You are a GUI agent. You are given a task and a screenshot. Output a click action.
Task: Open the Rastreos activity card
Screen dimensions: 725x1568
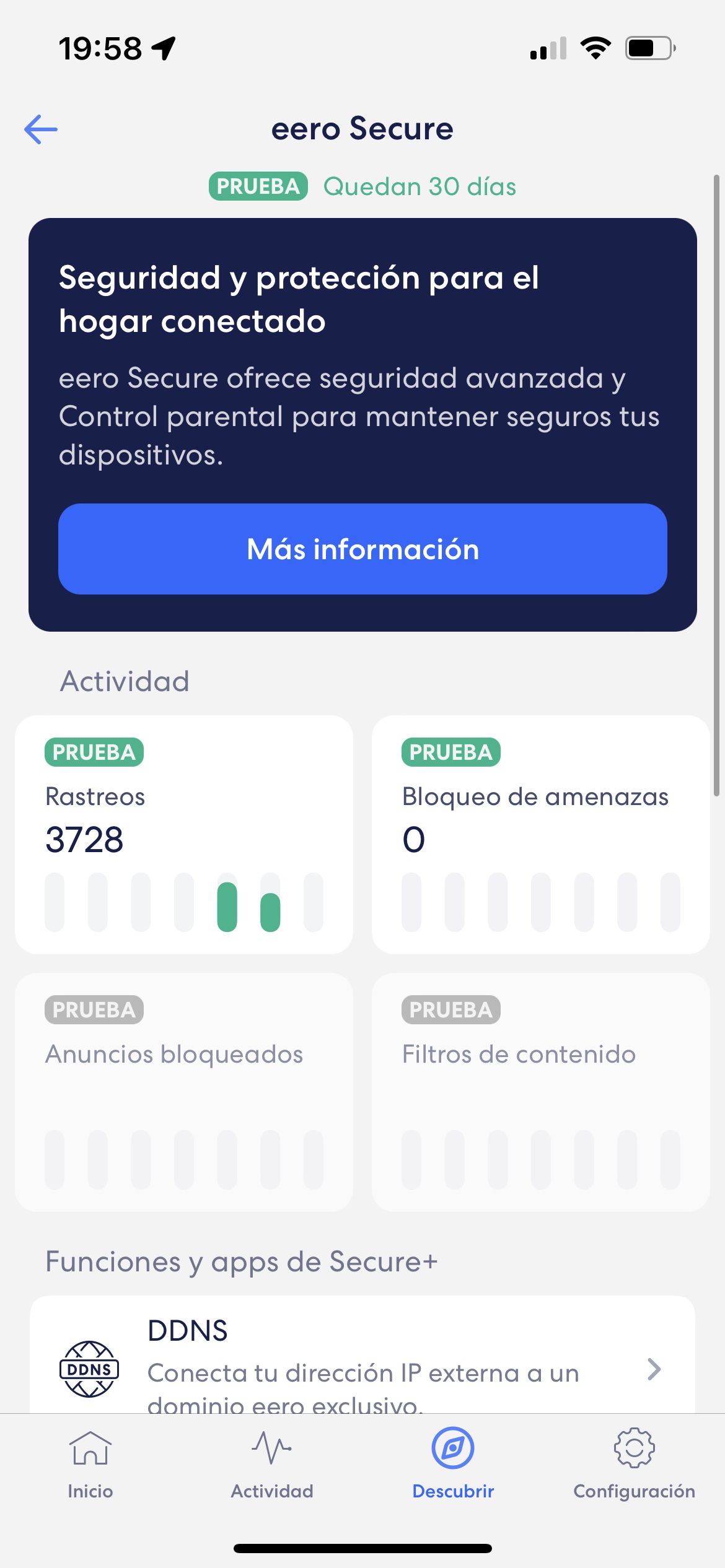[x=184, y=834]
